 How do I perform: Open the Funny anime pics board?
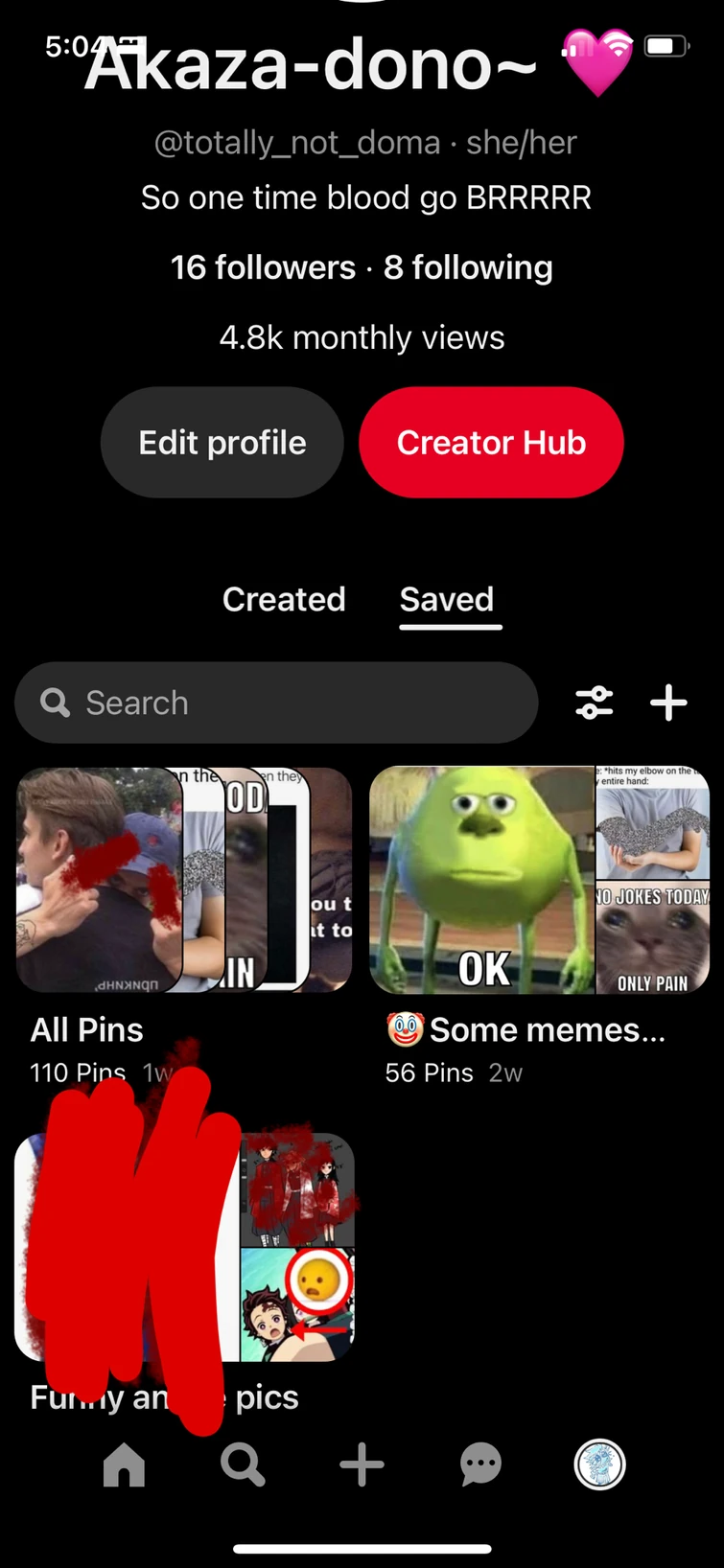(182, 1246)
